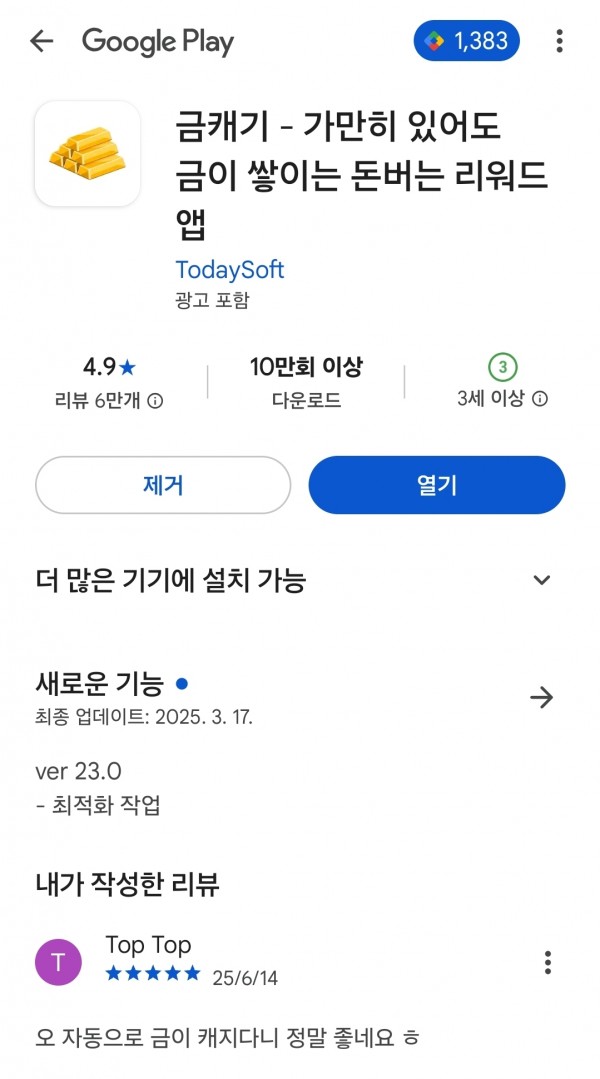Open the Play Points badge showing 1,383
The height and width of the screenshot is (1079, 600).
pos(467,41)
